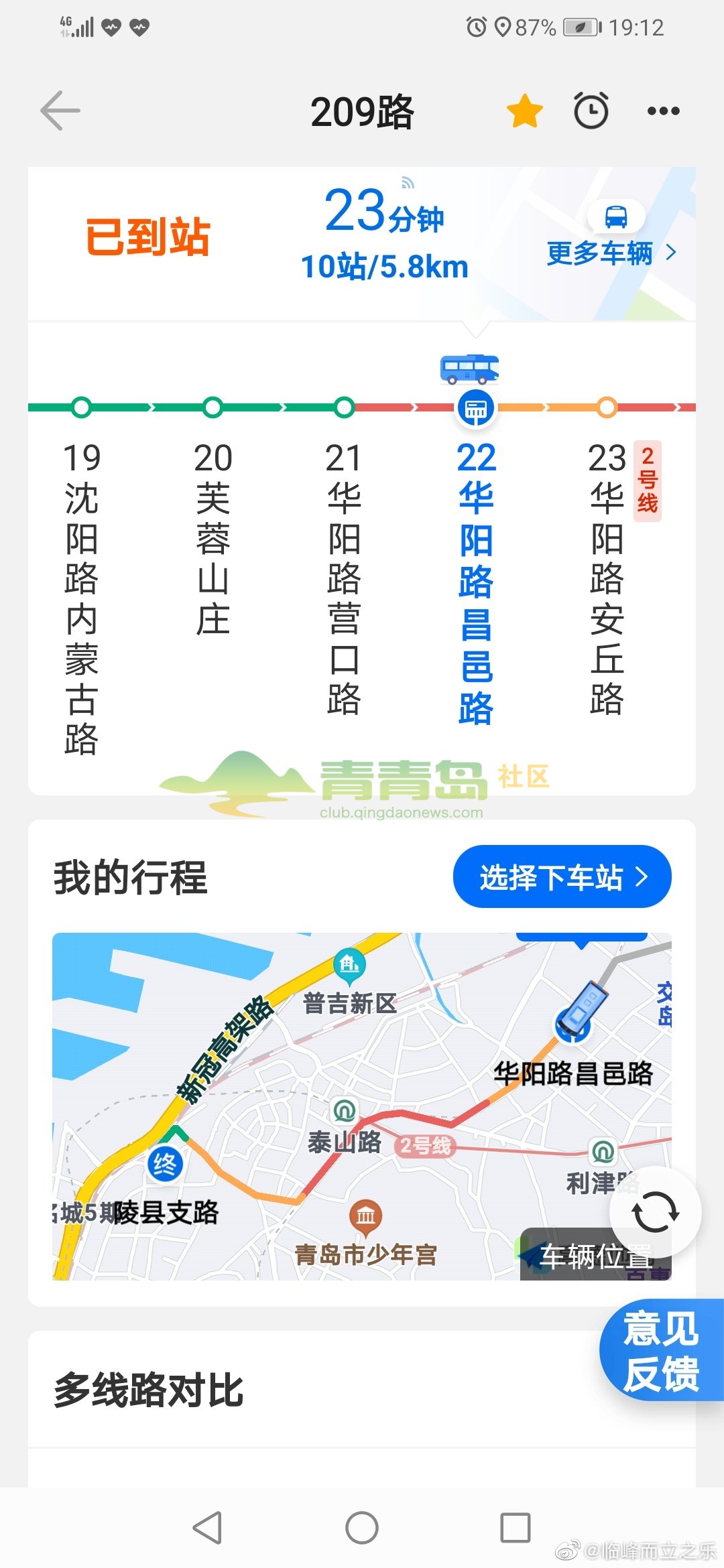Go back using the top-left arrow
The width and height of the screenshot is (724, 1568).
60,111
